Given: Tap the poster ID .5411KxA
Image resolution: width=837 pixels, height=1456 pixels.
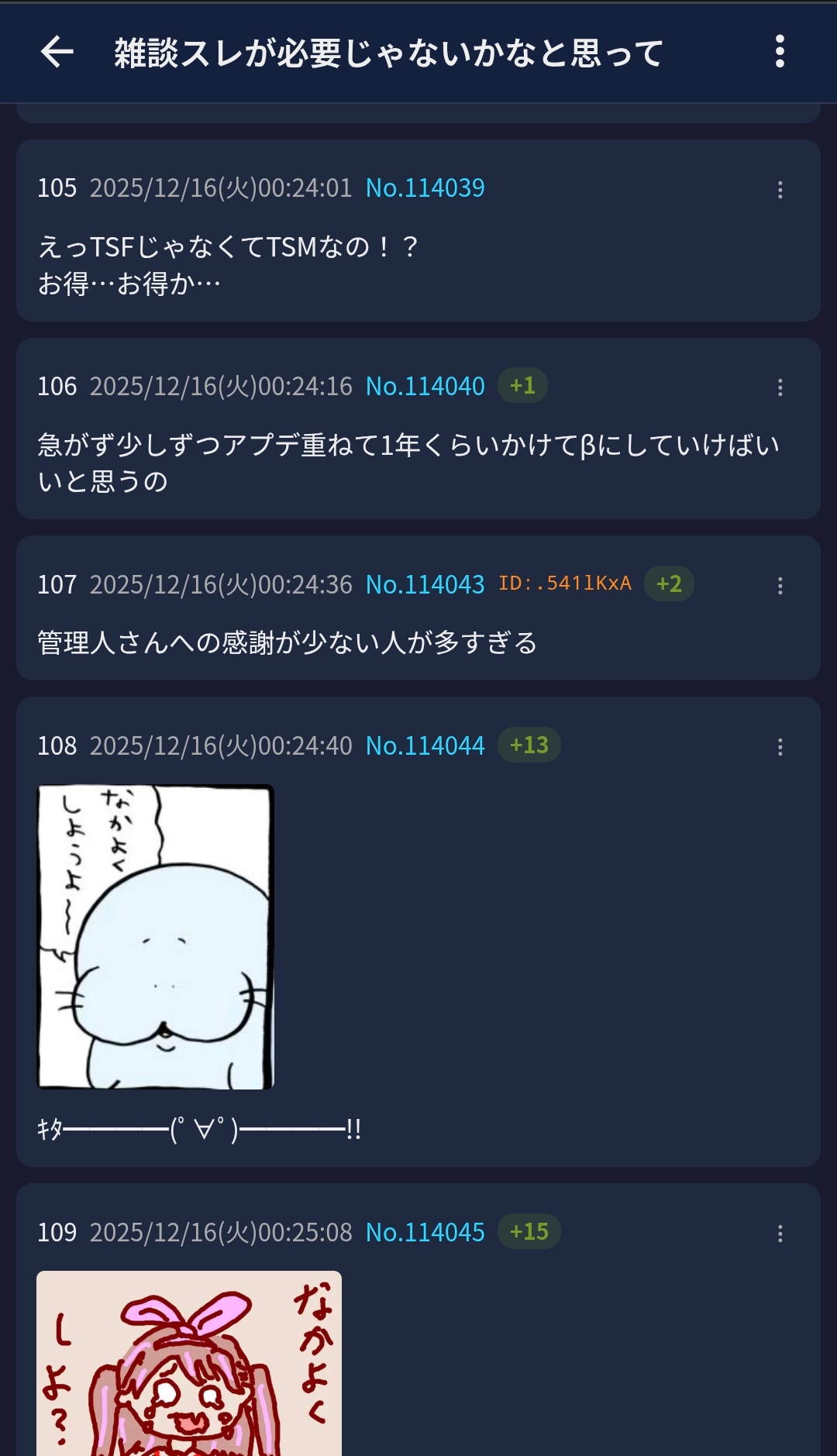Looking at the screenshot, I should 564,583.
